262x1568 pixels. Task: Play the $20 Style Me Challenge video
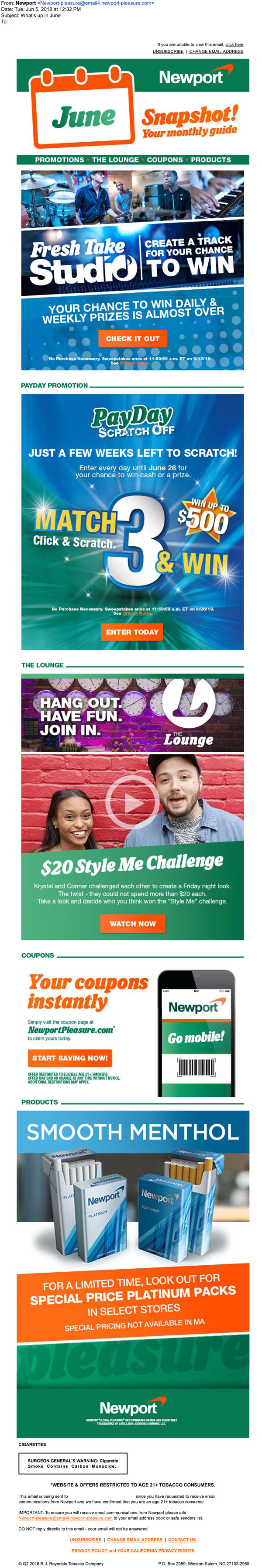pyautogui.click(x=132, y=803)
